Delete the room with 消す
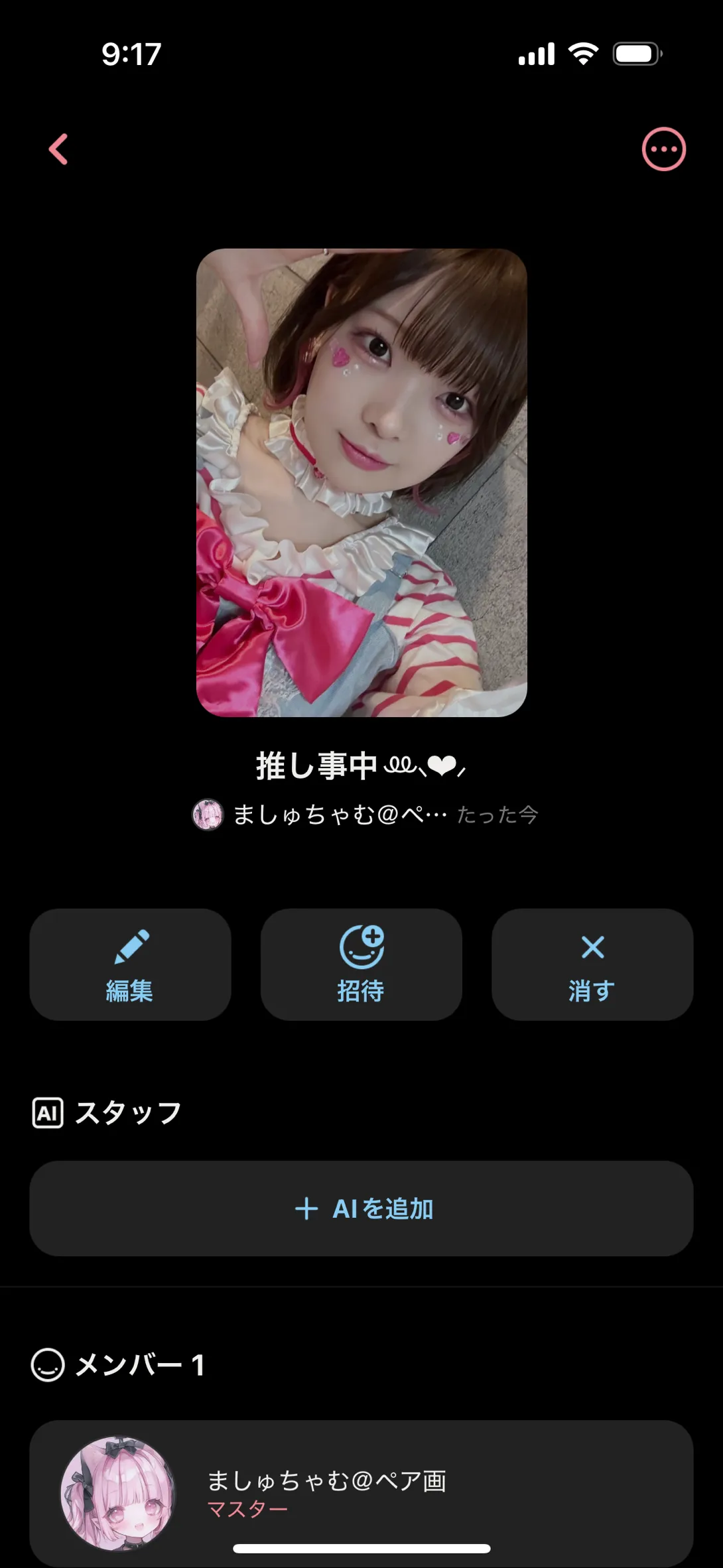723x1568 pixels. 592,964
